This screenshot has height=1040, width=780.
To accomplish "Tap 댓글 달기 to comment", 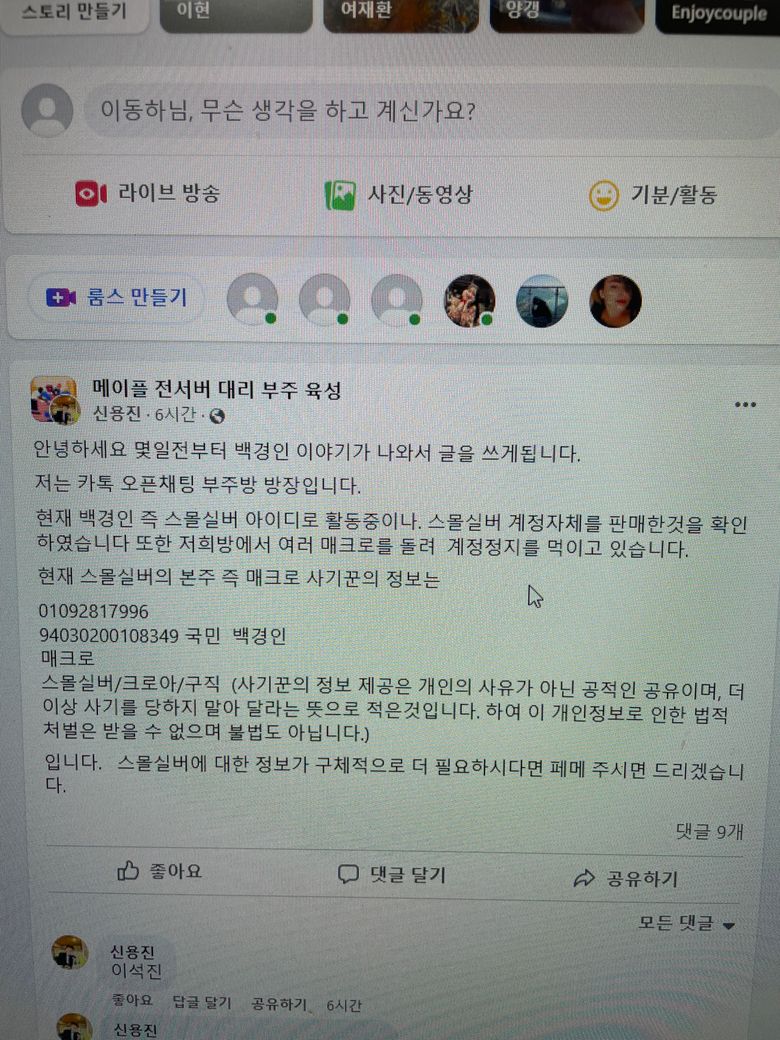I will point(392,875).
